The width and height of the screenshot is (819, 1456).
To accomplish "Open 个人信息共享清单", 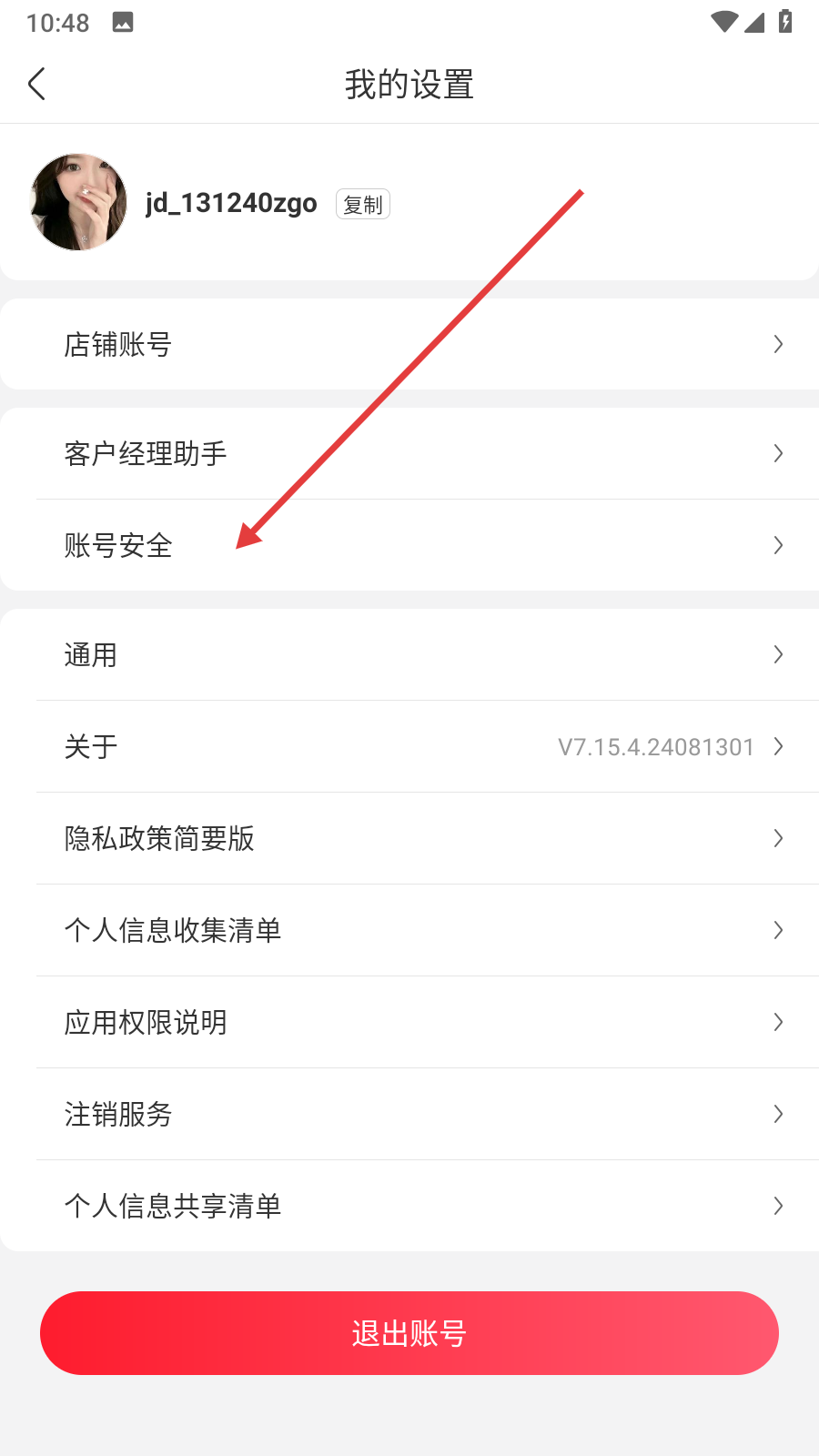I will 409,1206.
